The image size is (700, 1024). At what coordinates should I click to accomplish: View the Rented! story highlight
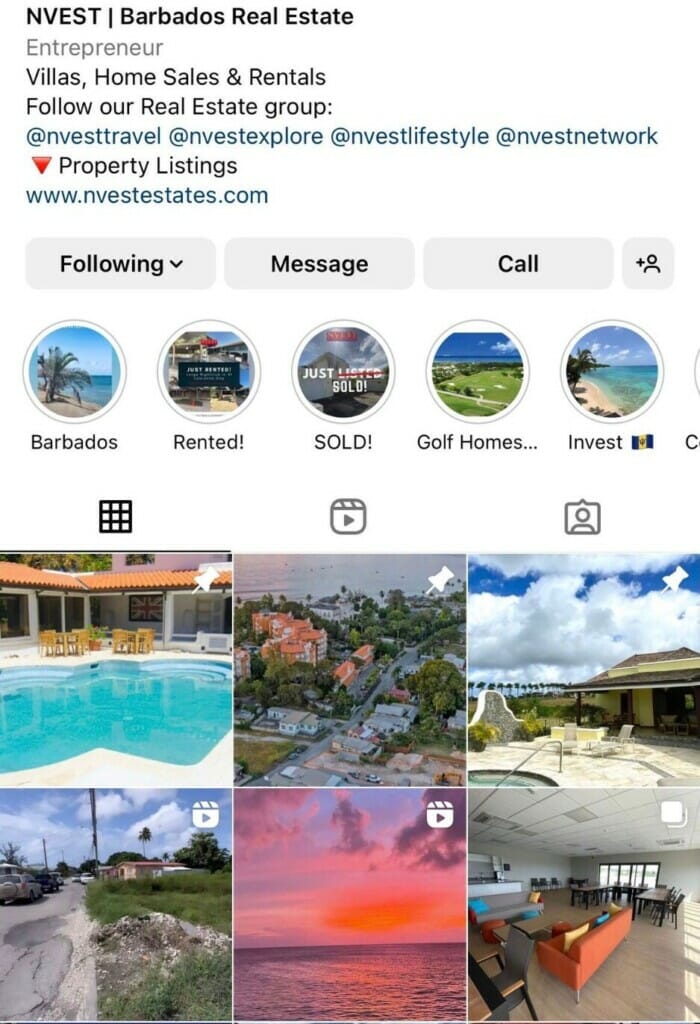(208, 372)
